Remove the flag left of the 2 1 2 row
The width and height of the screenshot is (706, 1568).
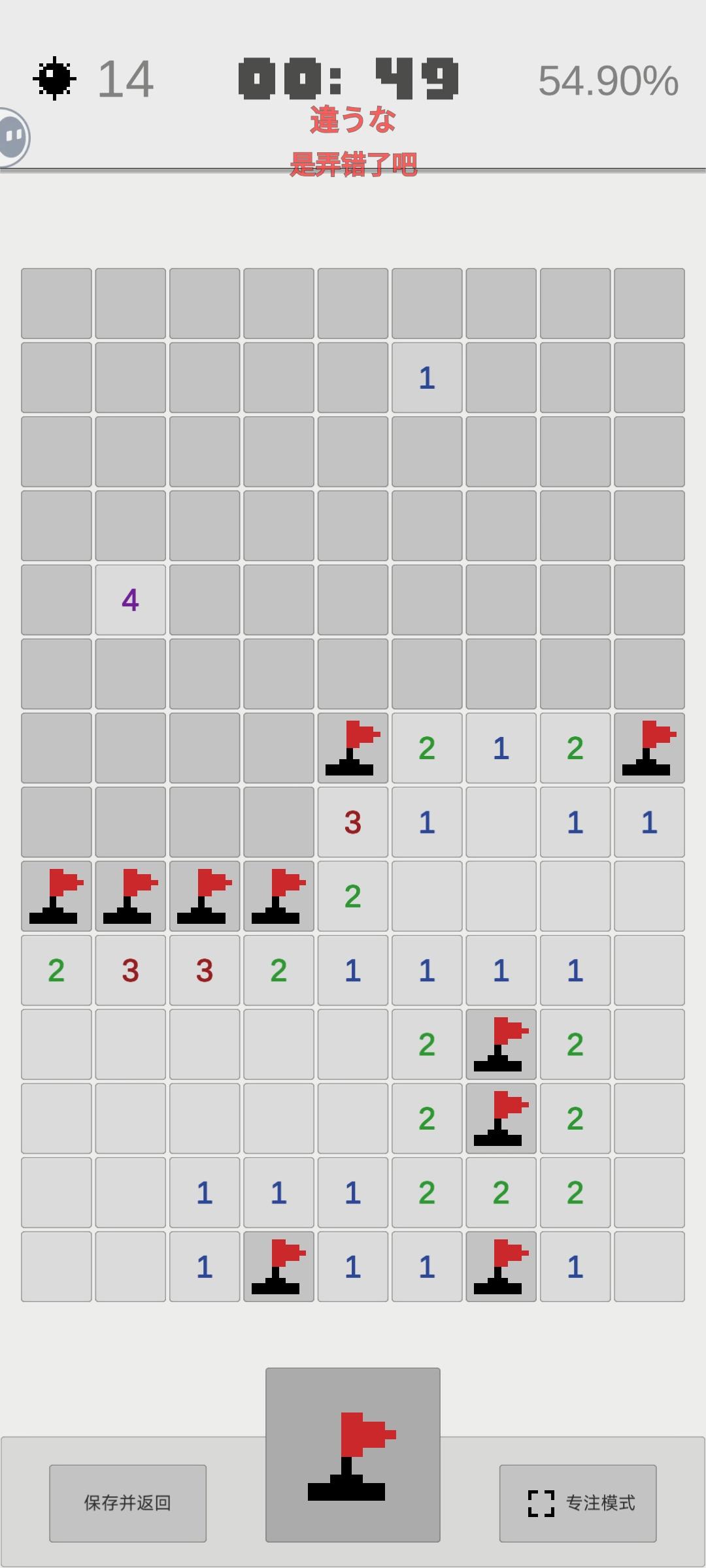click(352, 748)
